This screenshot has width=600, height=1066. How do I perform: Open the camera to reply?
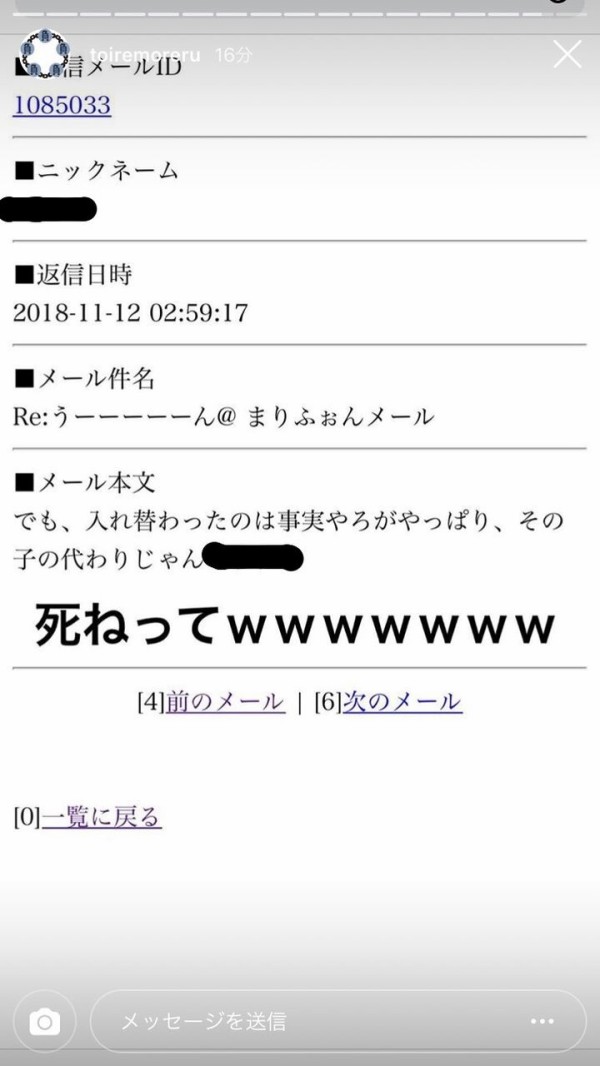click(x=45, y=1021)
